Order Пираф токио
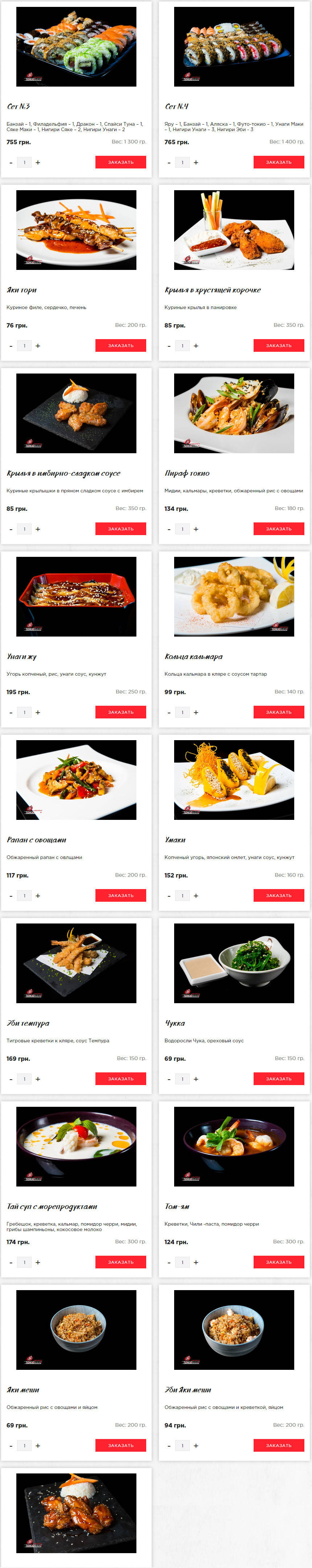Image resolution: width=312 pixels, height=1568 pixels. pyautogui.click(x=279, y=528)
